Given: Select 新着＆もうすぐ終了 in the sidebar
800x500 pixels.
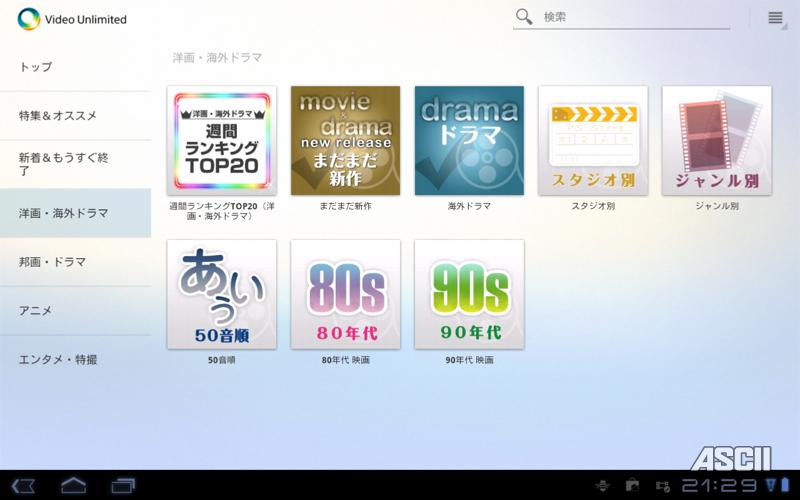Looking at the screenshot, I should [x=75, y=164].
